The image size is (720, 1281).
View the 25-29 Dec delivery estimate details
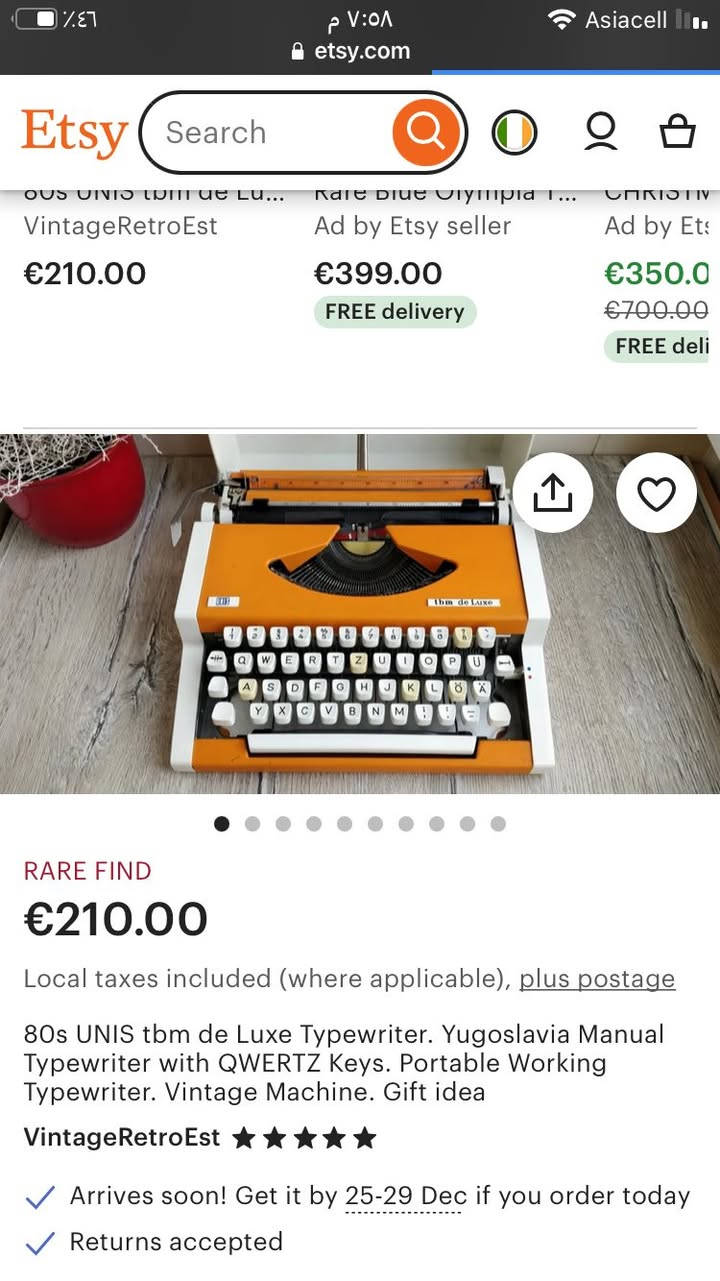405,1196
